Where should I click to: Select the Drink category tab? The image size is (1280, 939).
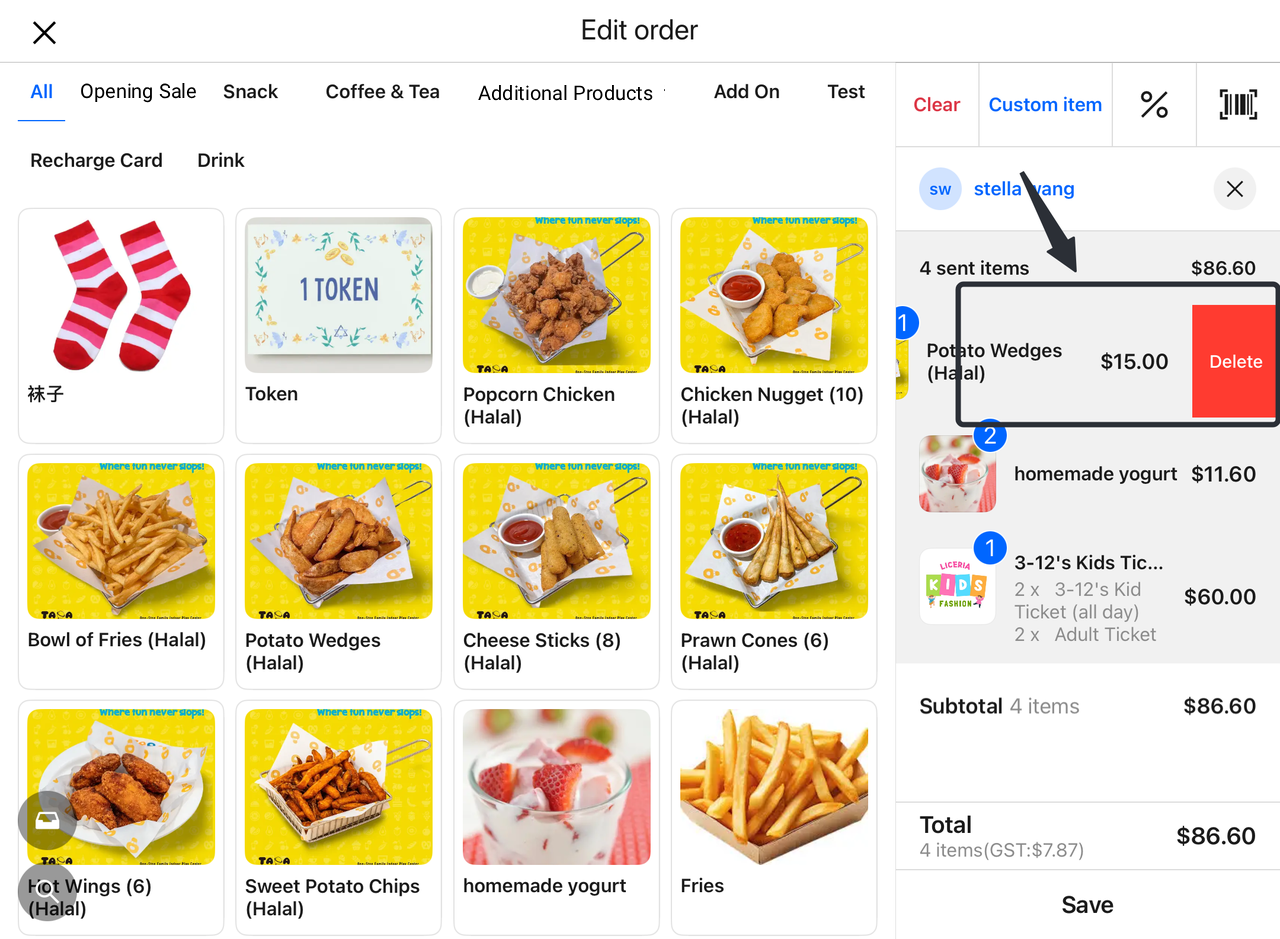(x=221, y=161)
